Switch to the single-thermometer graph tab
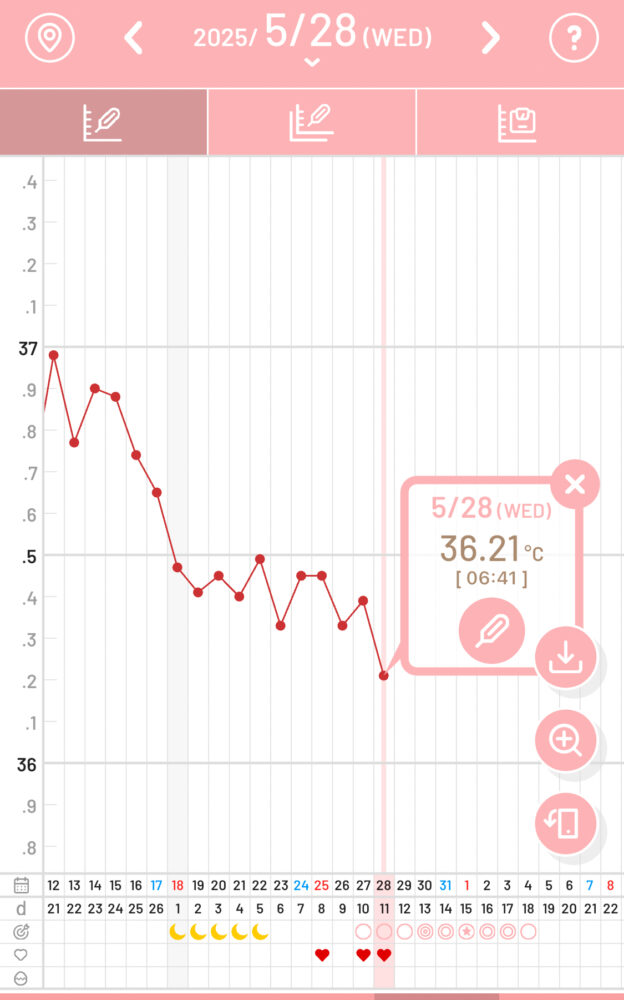The width and height of the screenshot is (624, 1000). tap(103, 122)
